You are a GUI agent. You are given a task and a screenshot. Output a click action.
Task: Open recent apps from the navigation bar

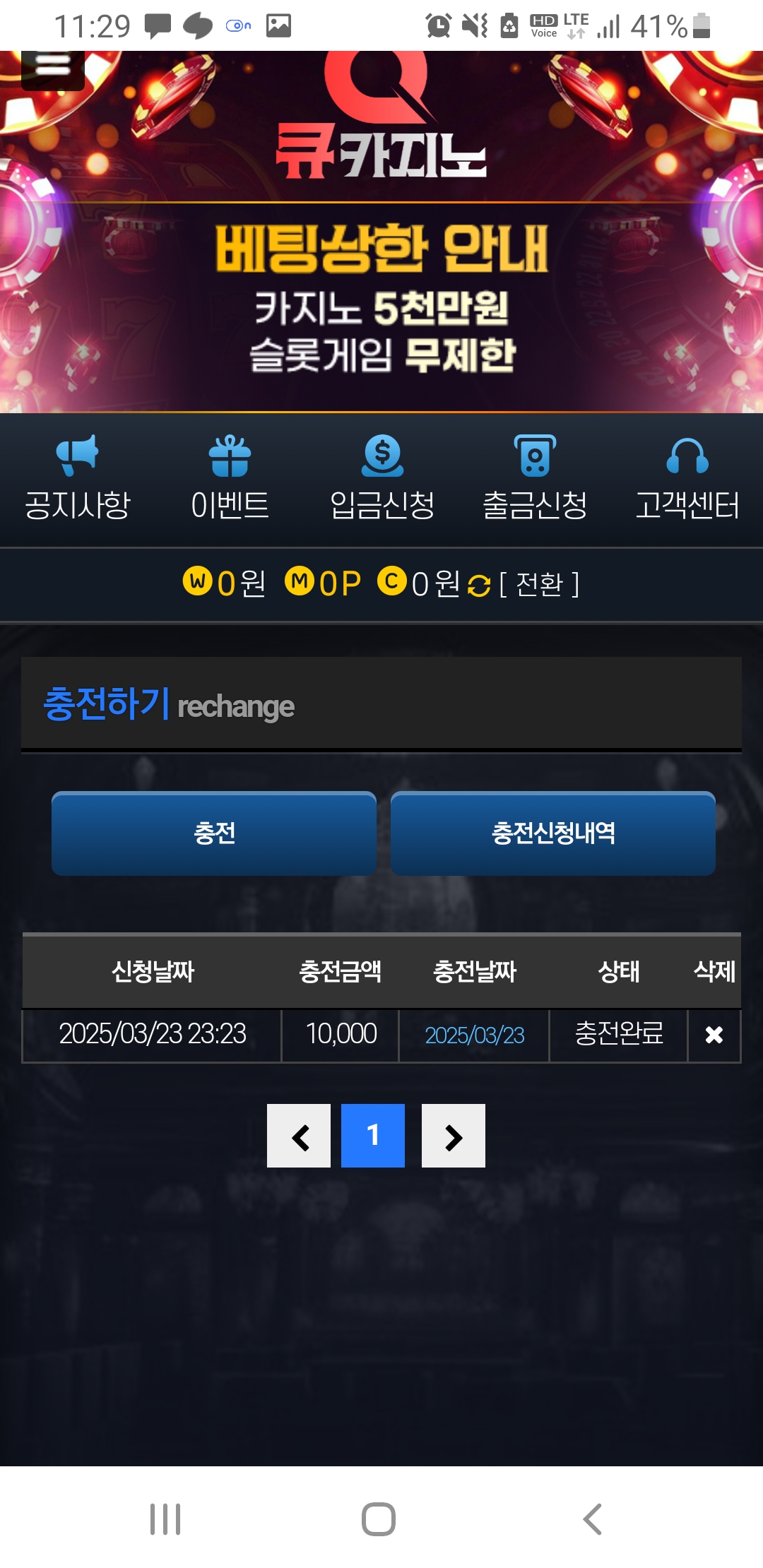tap(165, 1519)
